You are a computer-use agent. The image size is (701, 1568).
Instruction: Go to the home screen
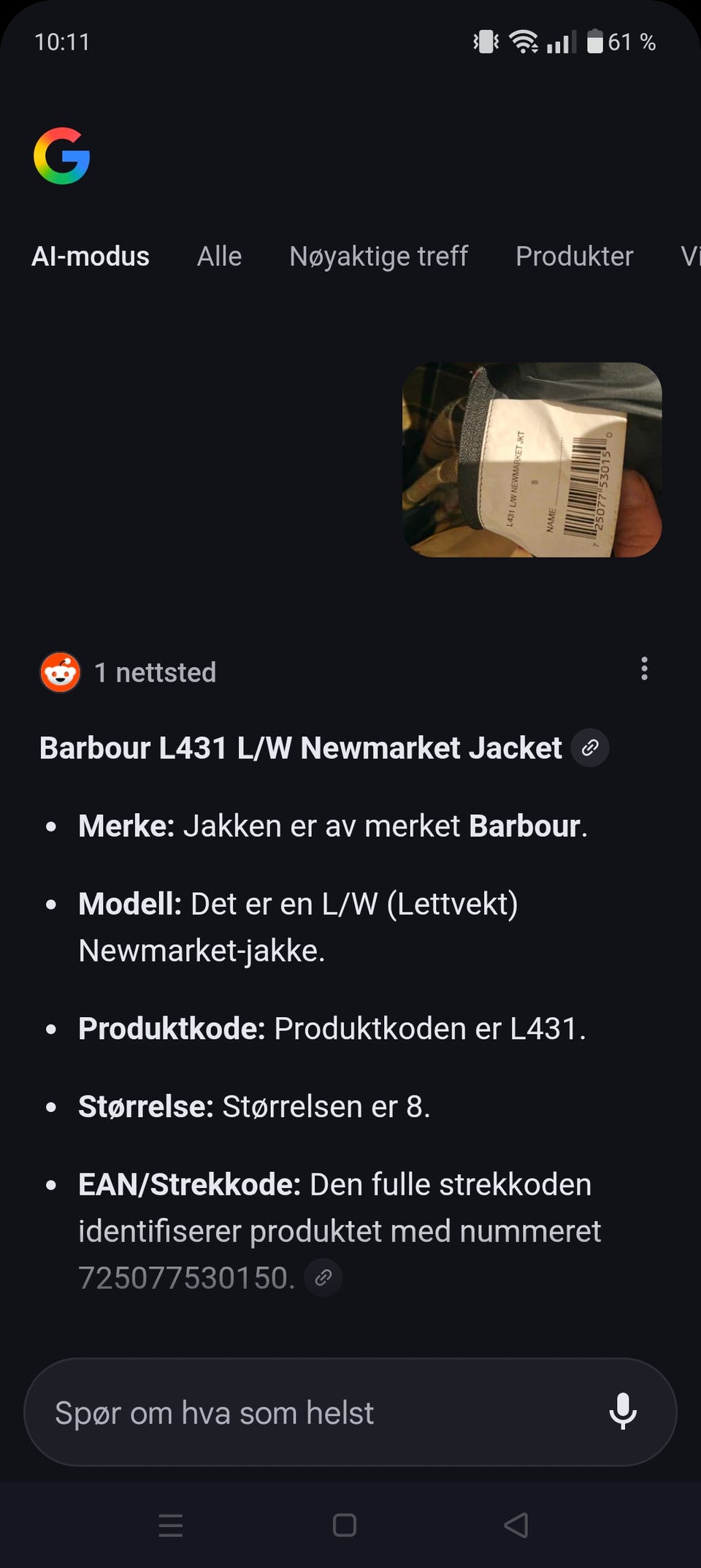point(345,1525)
